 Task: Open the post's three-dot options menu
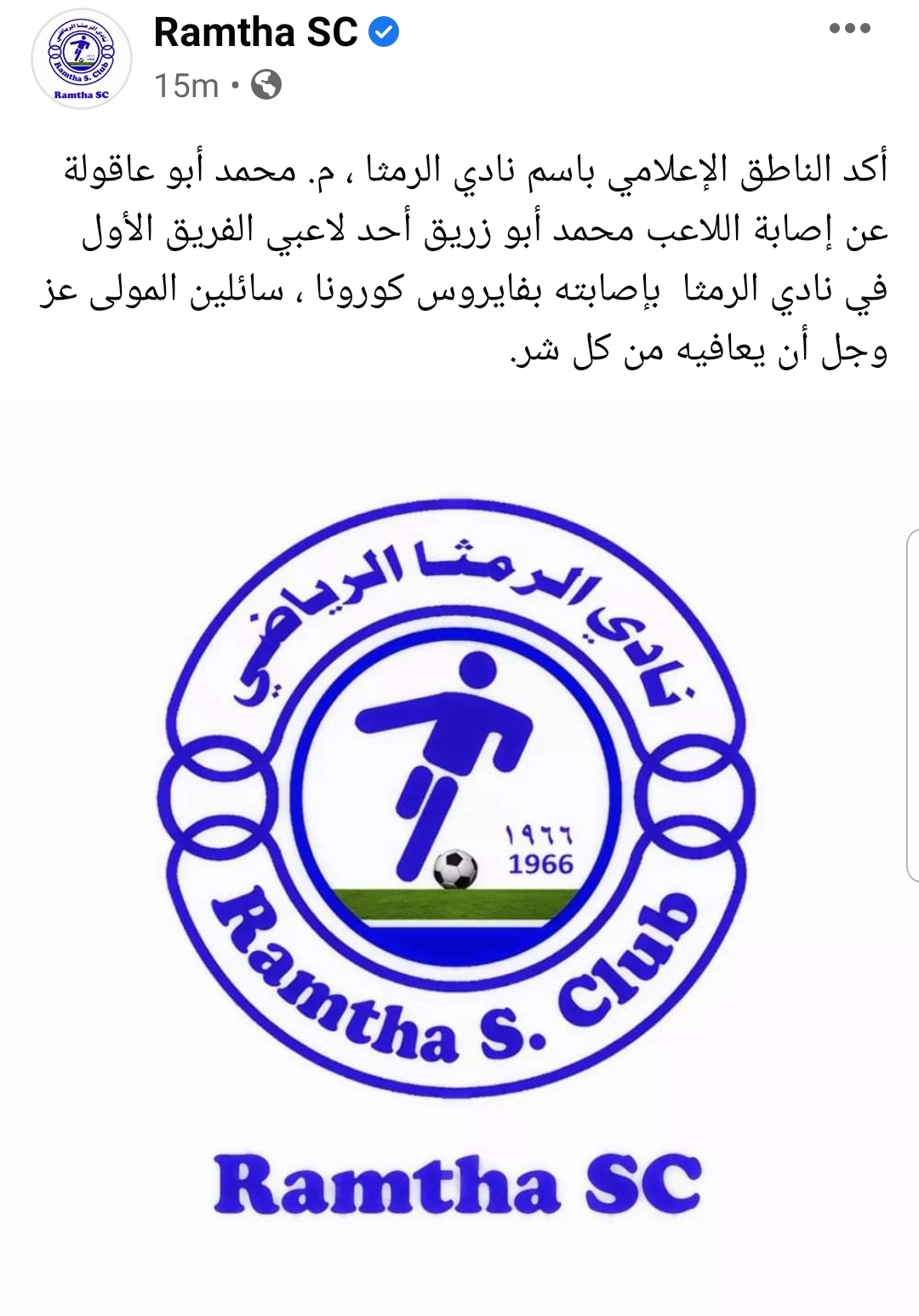click(x=849, y=29)
